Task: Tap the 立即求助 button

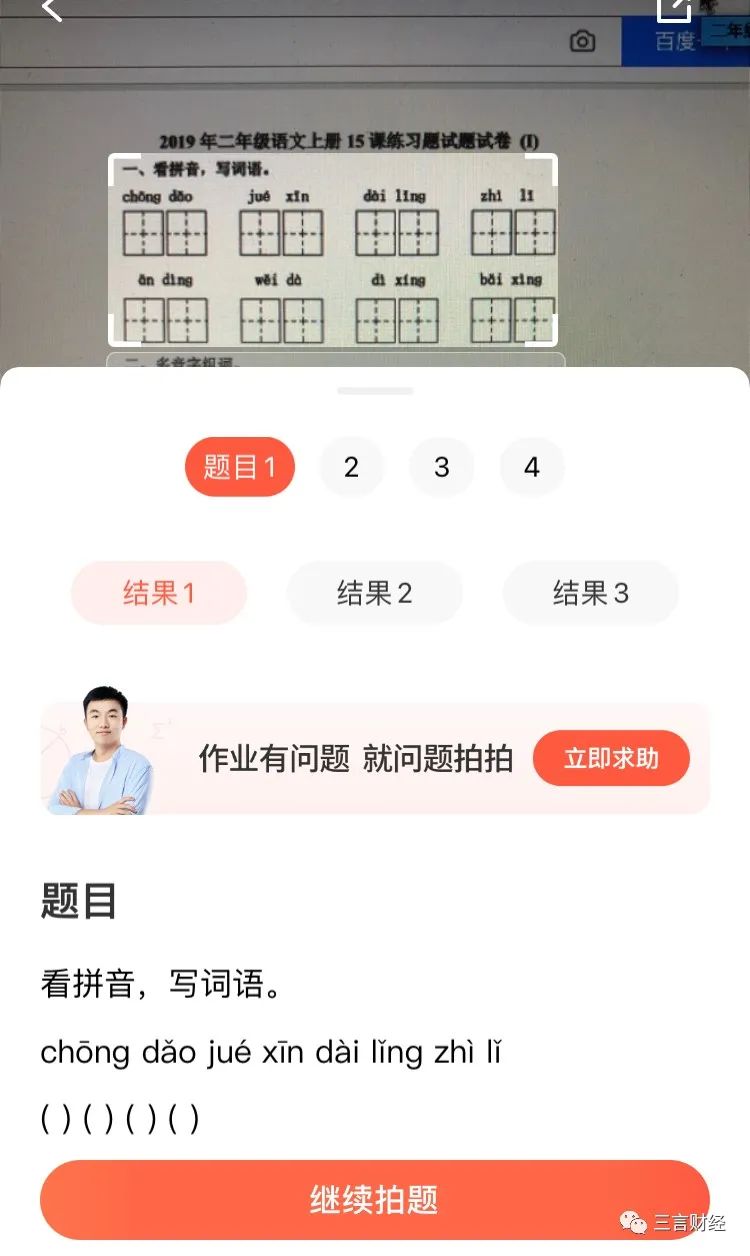Action: point(611,758)
